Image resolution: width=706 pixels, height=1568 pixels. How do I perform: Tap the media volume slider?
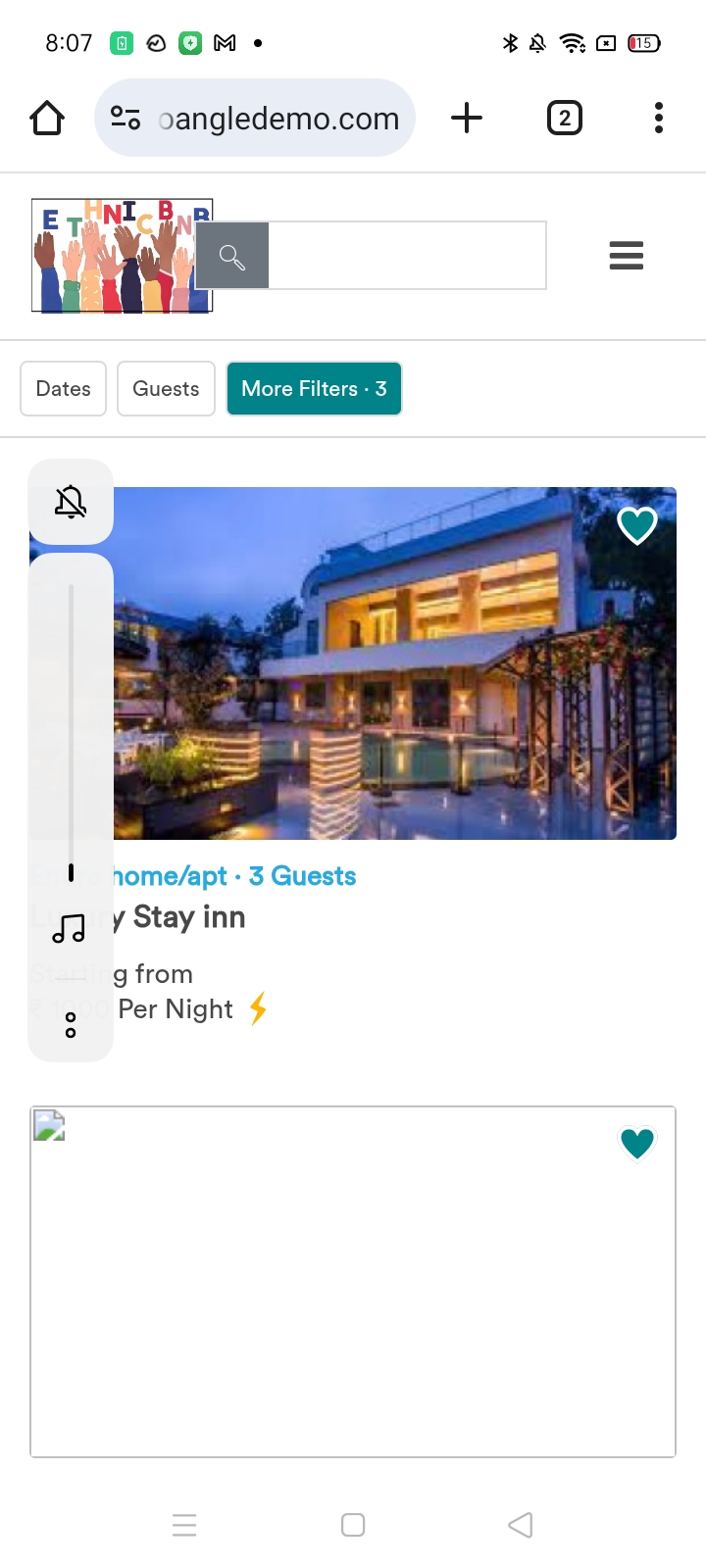(x=71, y=725)
